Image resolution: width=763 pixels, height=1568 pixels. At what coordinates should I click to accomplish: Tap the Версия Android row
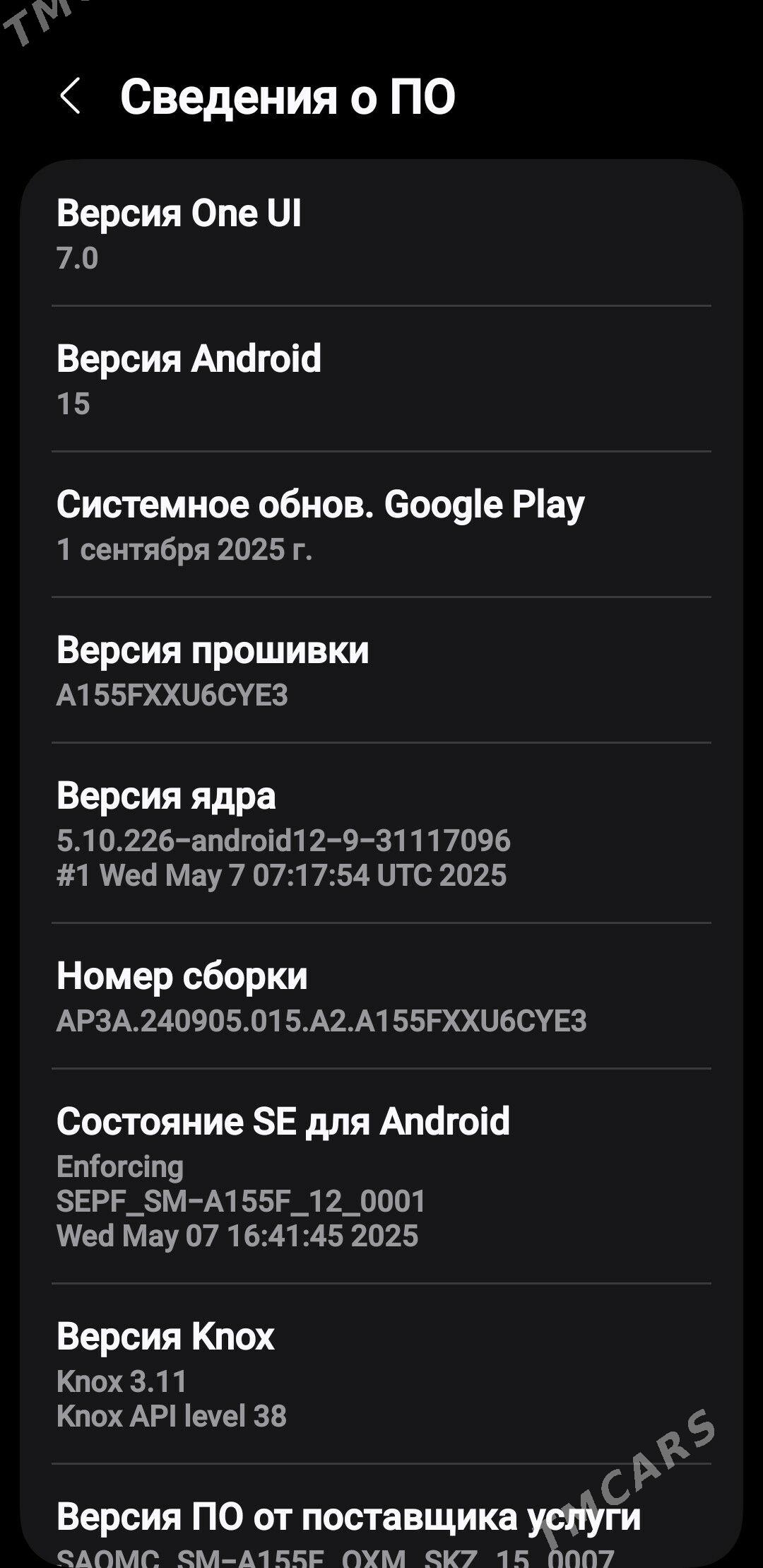click(x=381, y=380)
